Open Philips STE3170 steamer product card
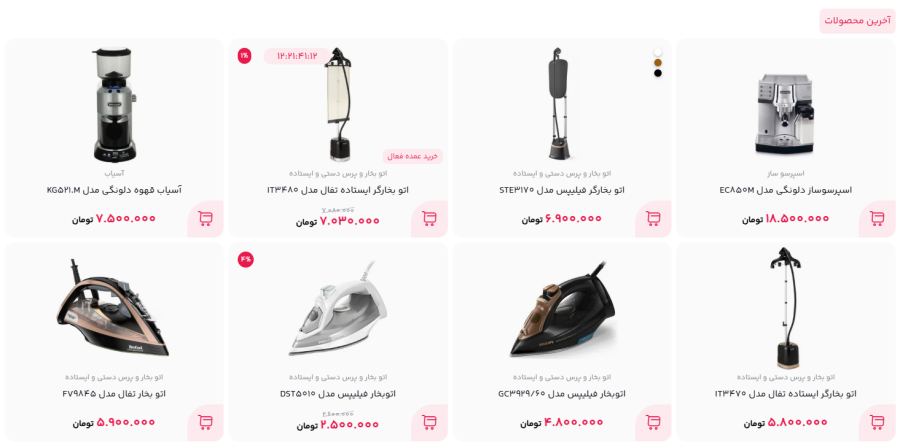The height and width of the screenshot is (448, 900). click(561, 189)
